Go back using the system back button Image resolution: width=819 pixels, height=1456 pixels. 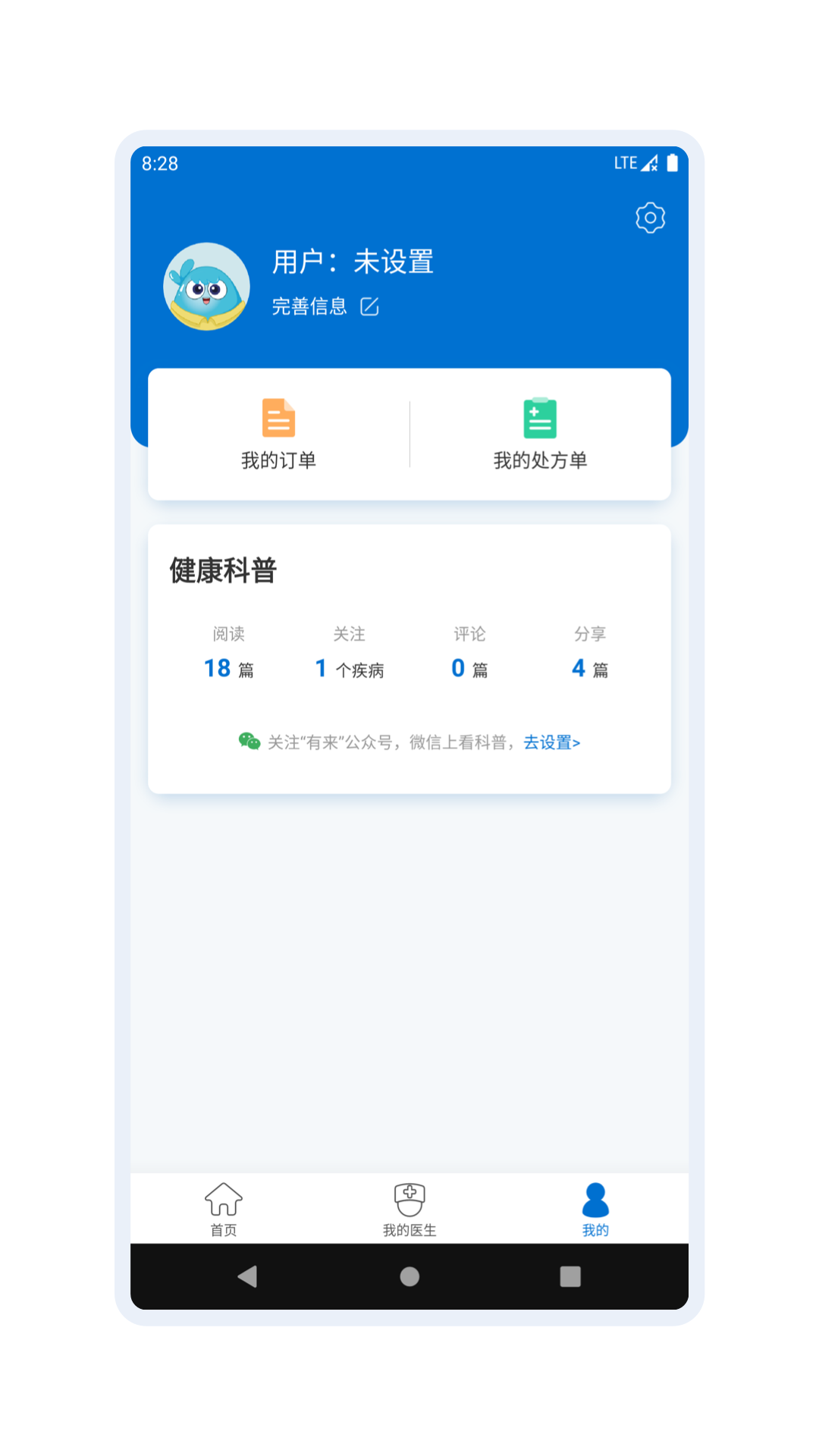coord(247,1277)
